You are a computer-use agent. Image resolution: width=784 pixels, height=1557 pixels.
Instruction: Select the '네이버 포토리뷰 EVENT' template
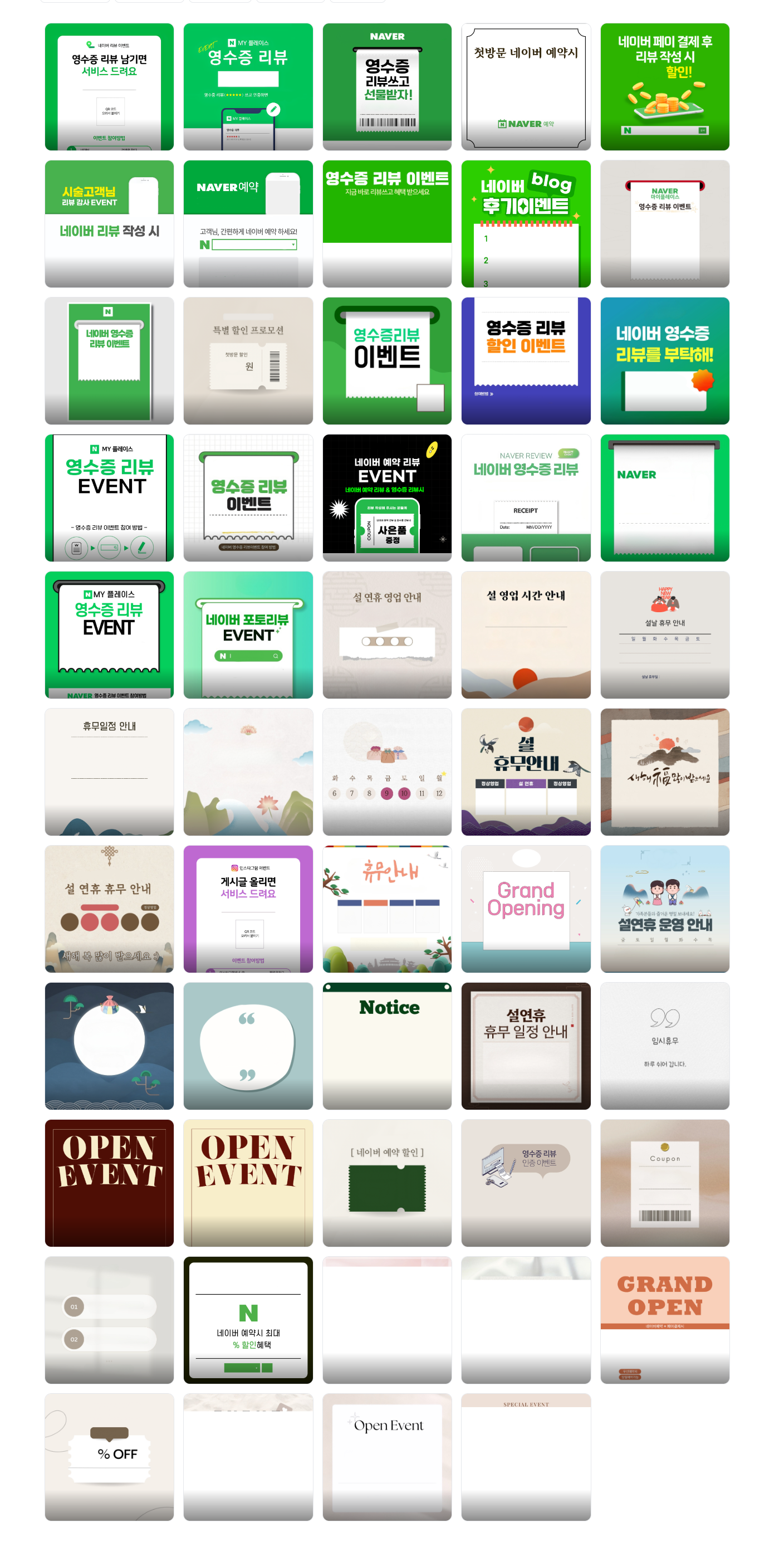click(248, 634)
